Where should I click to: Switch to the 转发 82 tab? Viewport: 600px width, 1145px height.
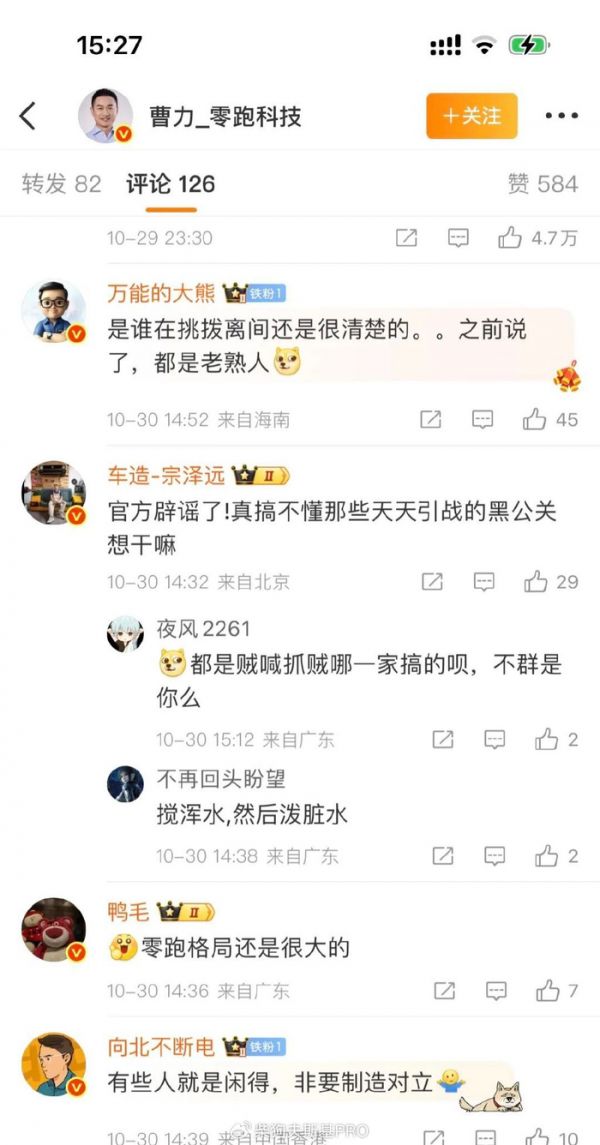[x=61, y=184]
